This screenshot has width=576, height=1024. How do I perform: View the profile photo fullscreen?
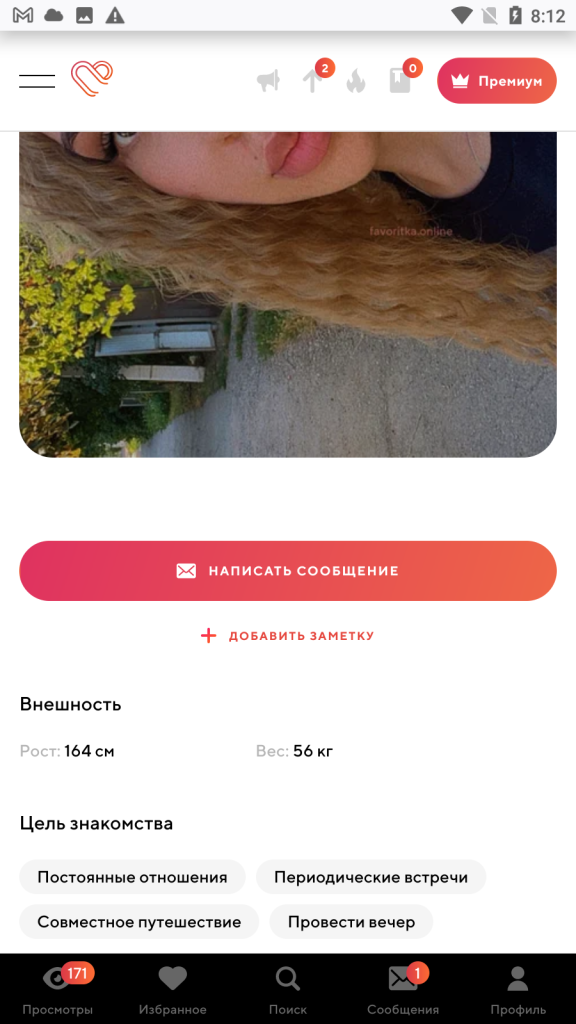tap(288, 295)
